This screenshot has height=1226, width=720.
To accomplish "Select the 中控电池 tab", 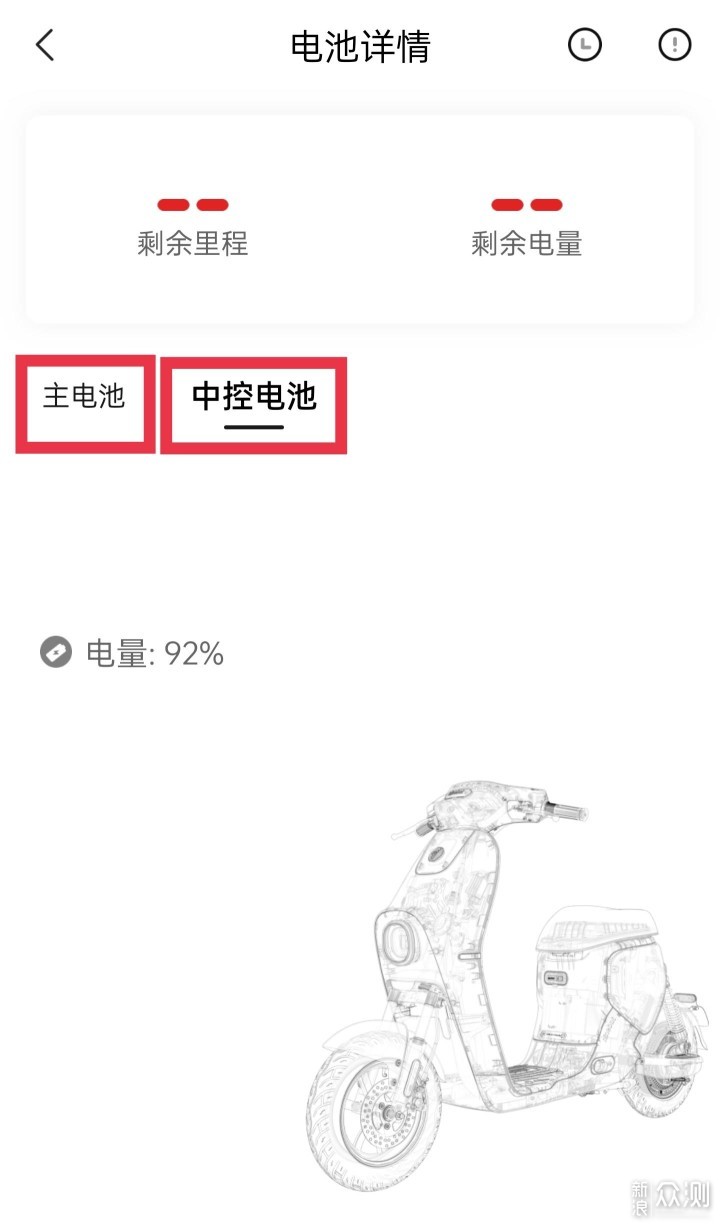I will click(x=254, y=398).
